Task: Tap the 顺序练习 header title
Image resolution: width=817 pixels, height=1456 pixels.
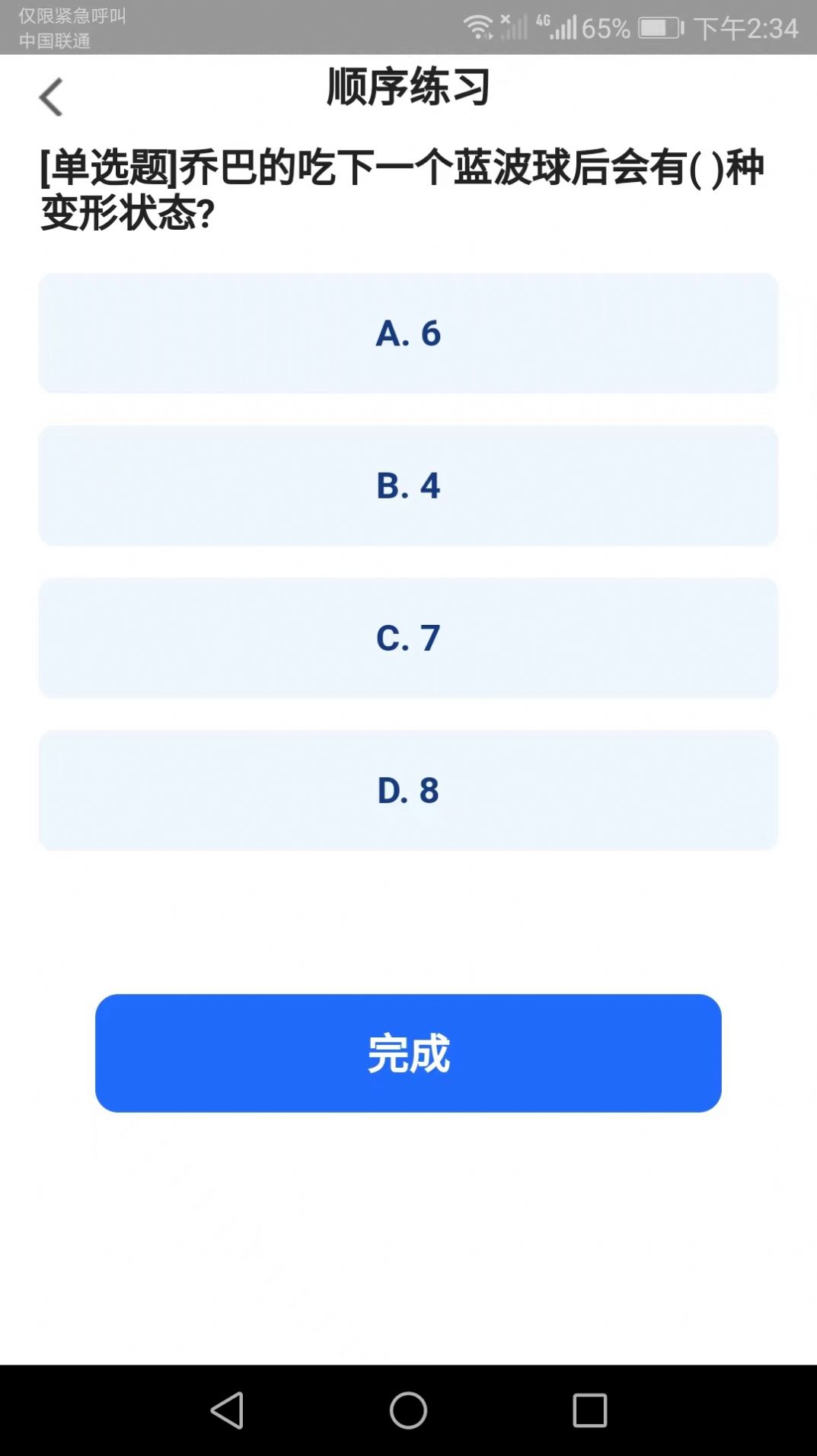Action: [x=408, y=88]
